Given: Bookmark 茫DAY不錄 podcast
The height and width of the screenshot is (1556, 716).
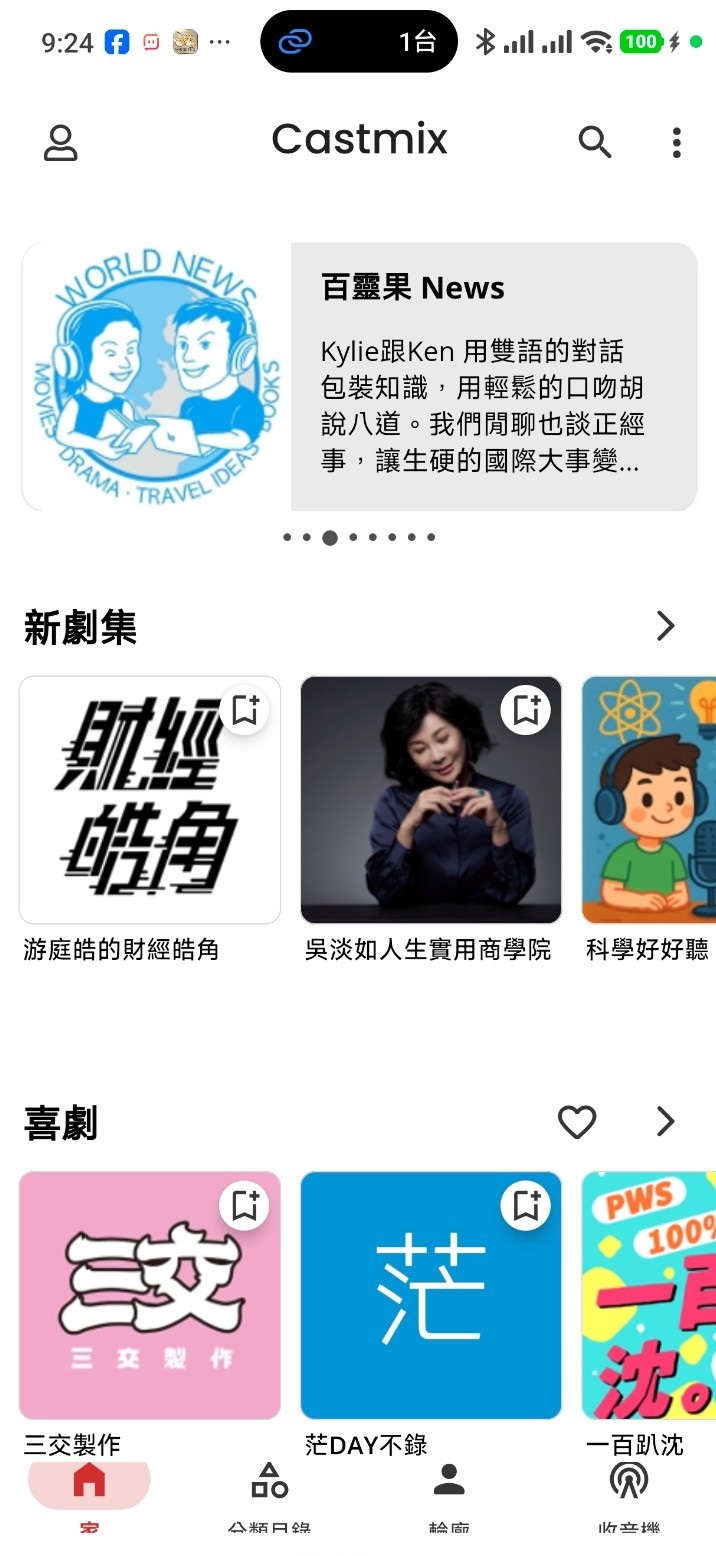Looking at the screenshot, I should click(x=526, y=1206).
